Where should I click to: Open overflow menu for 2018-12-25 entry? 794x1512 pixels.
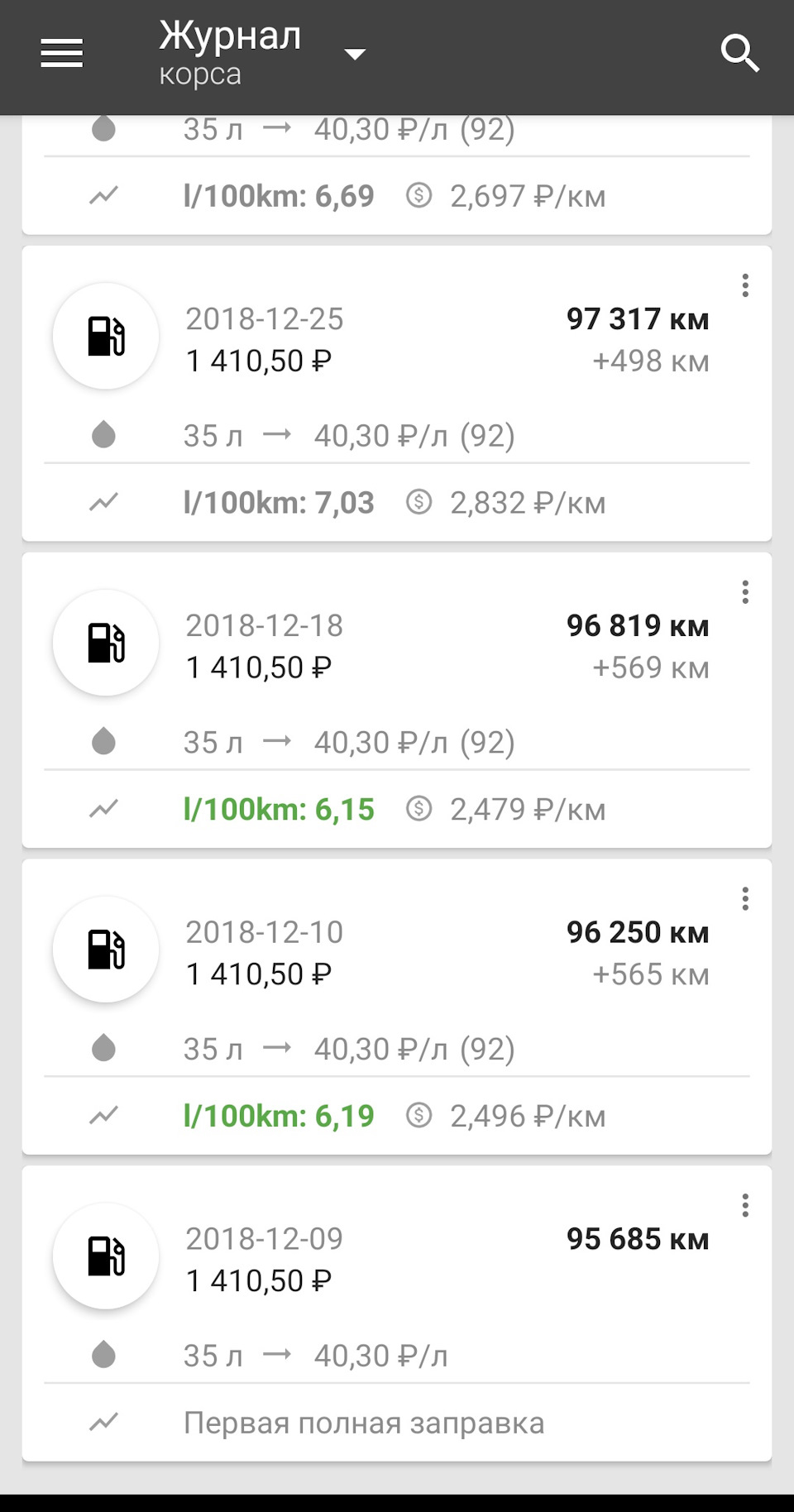(x=745, y=285)
